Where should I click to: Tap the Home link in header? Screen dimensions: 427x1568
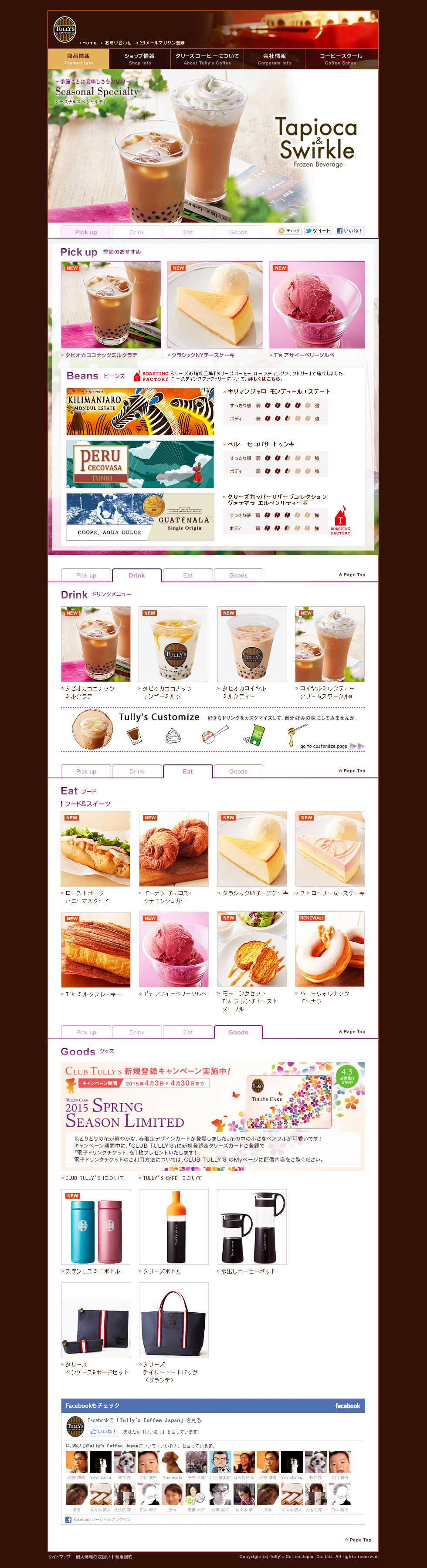tap(89, 43)
